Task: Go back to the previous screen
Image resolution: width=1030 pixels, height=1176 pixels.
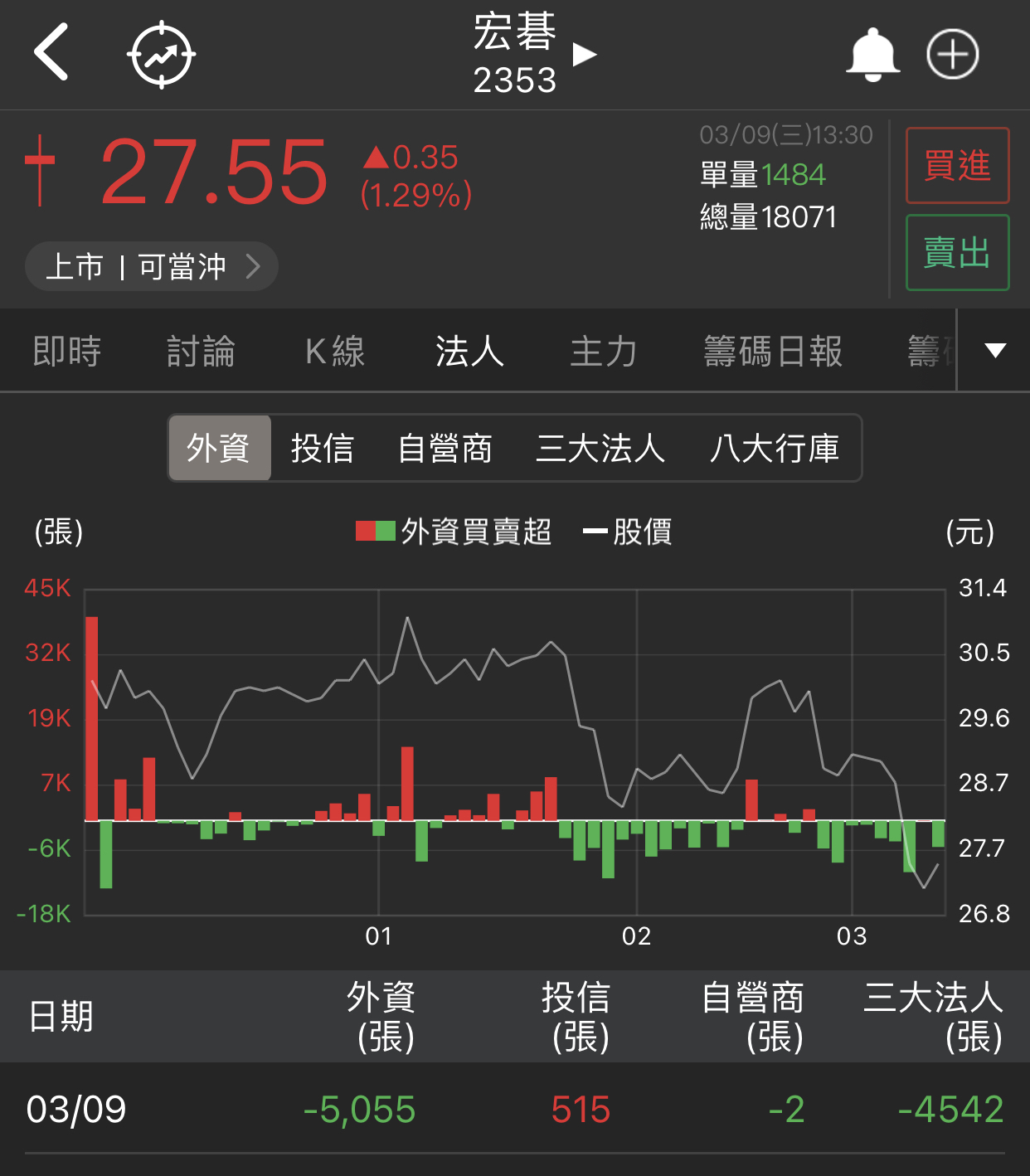Action: (51, 53)
